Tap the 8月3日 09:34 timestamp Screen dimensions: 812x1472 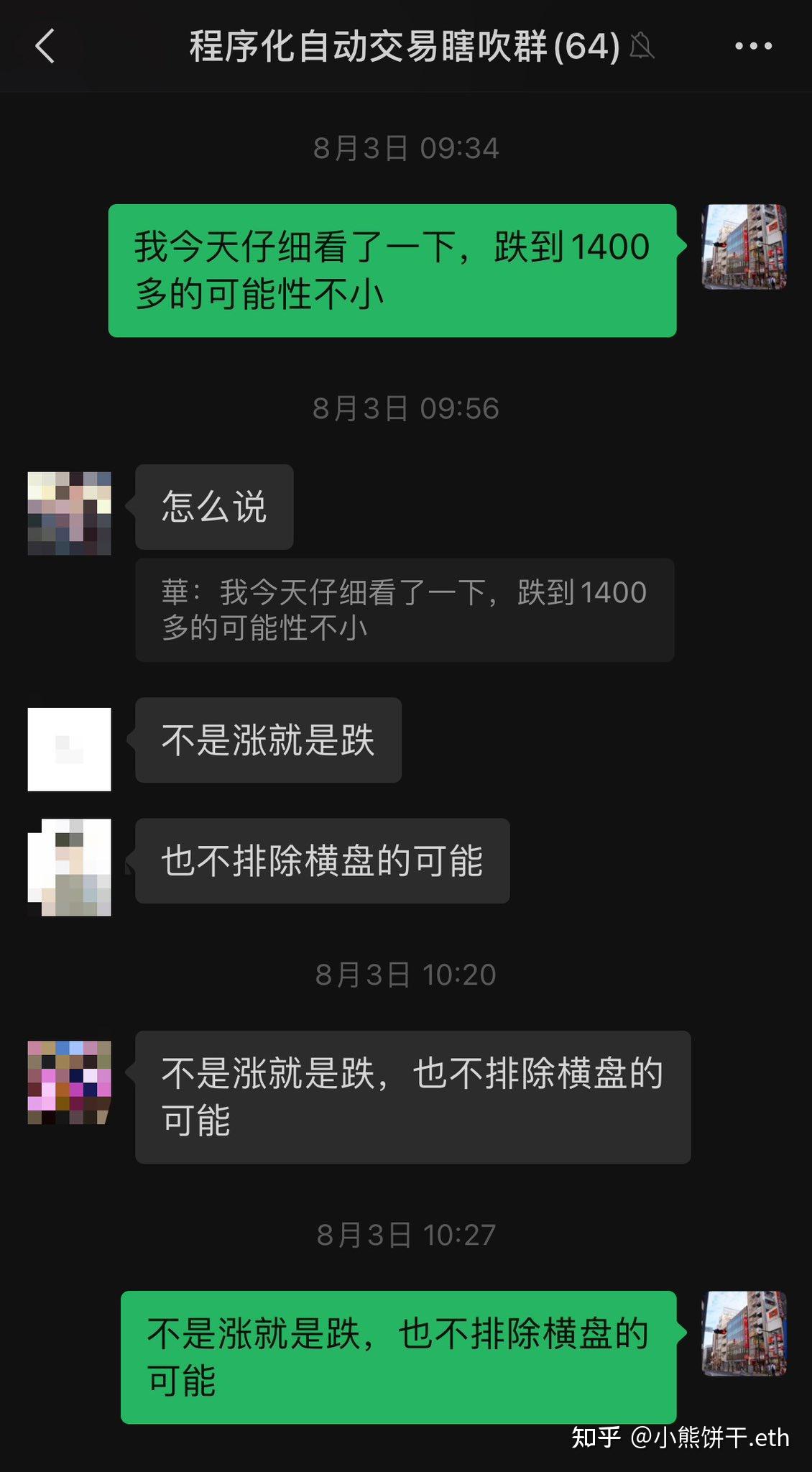[x=406, y=146]
